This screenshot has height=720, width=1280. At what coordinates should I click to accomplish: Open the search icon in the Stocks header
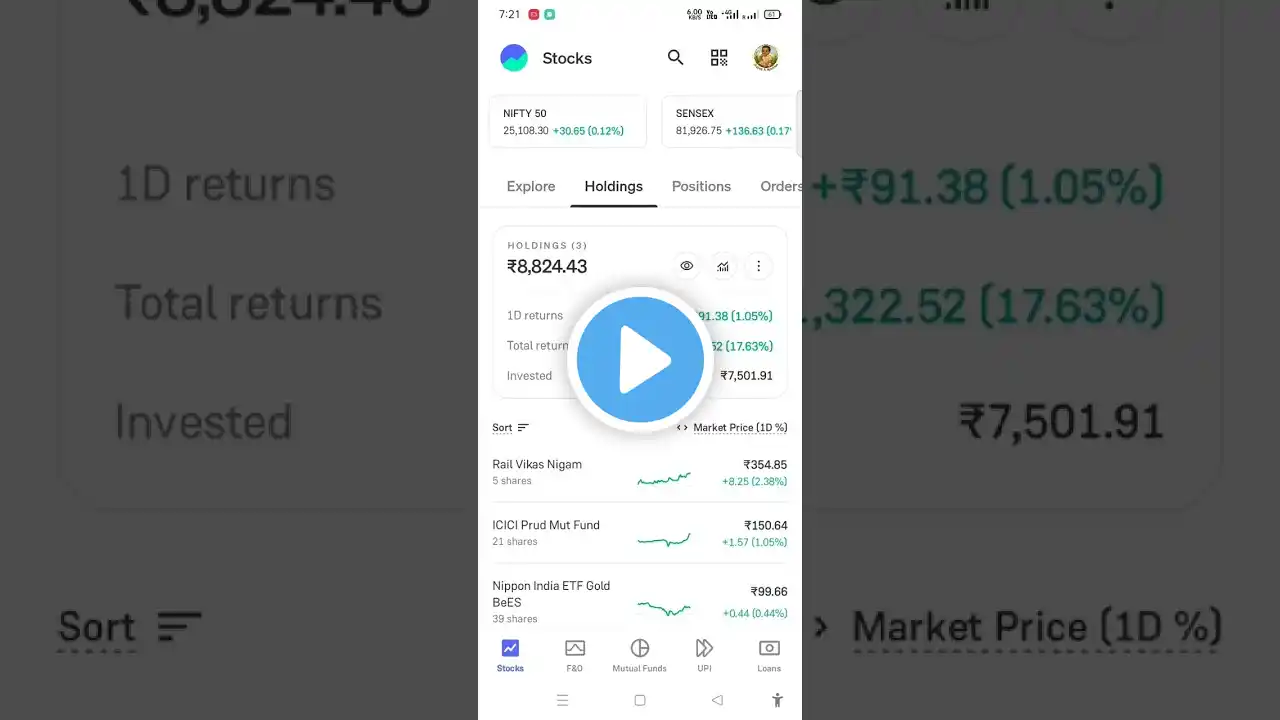(676, 58)
